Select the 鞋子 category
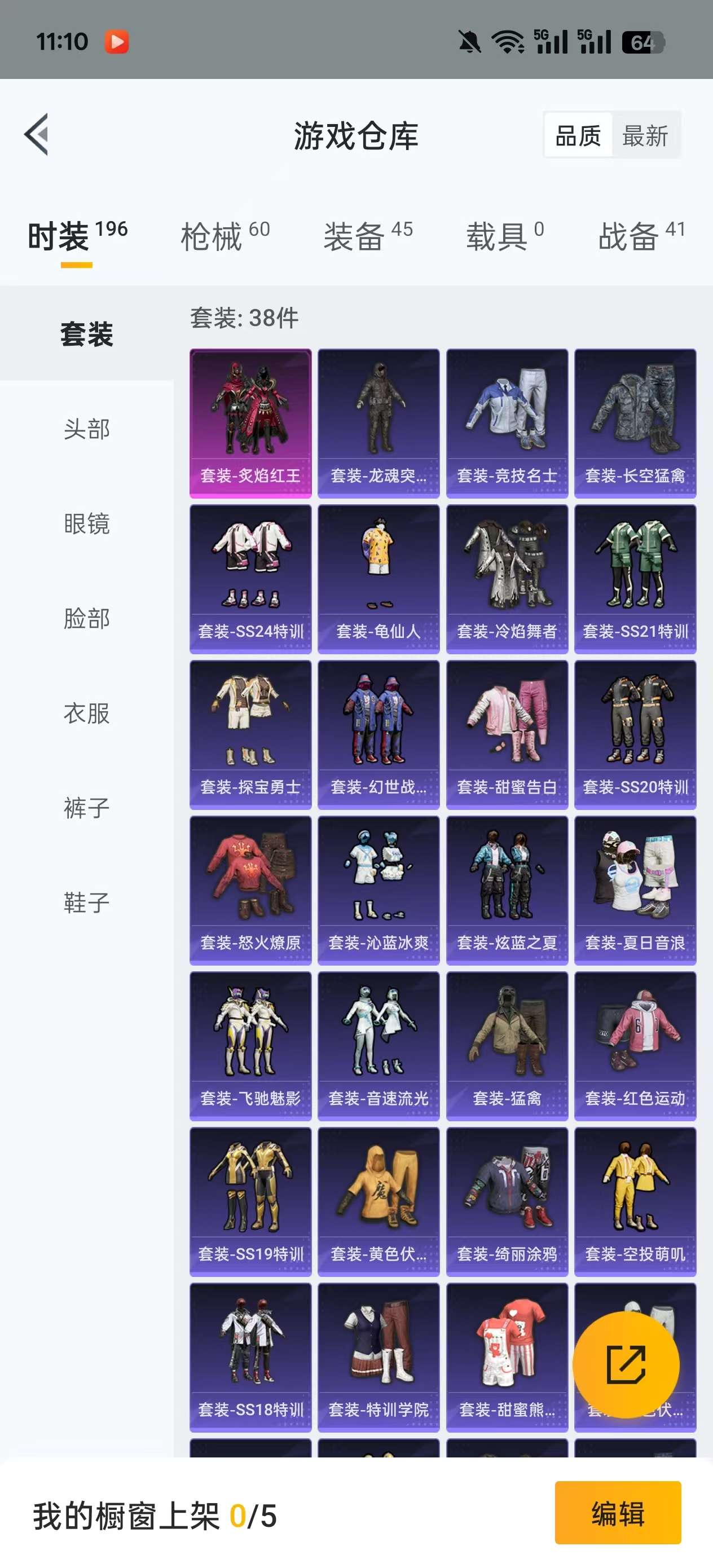 tap(86, 902)
